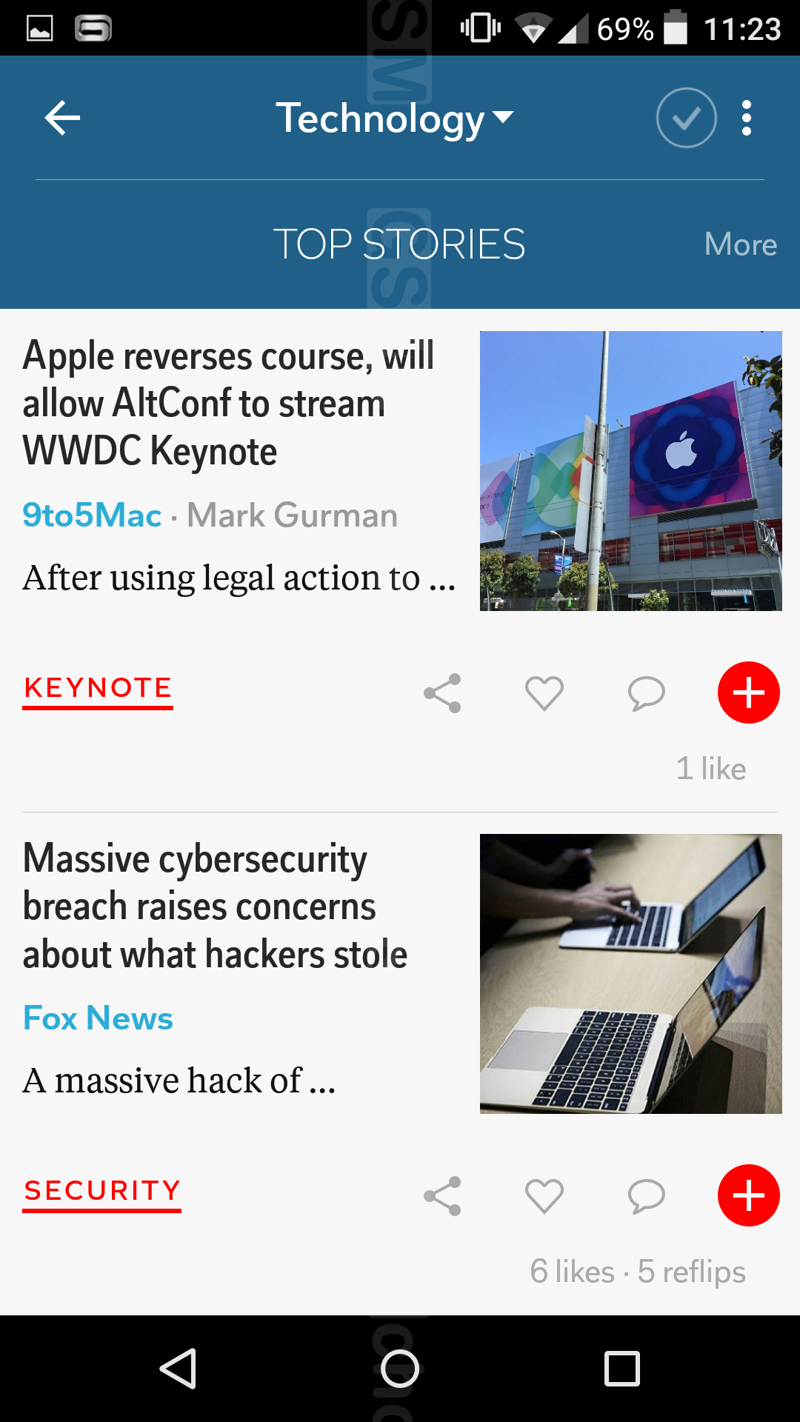The image size is (800, 1422).
Task: Flip the AltConf story into a magazine
Action: [748, 692]
